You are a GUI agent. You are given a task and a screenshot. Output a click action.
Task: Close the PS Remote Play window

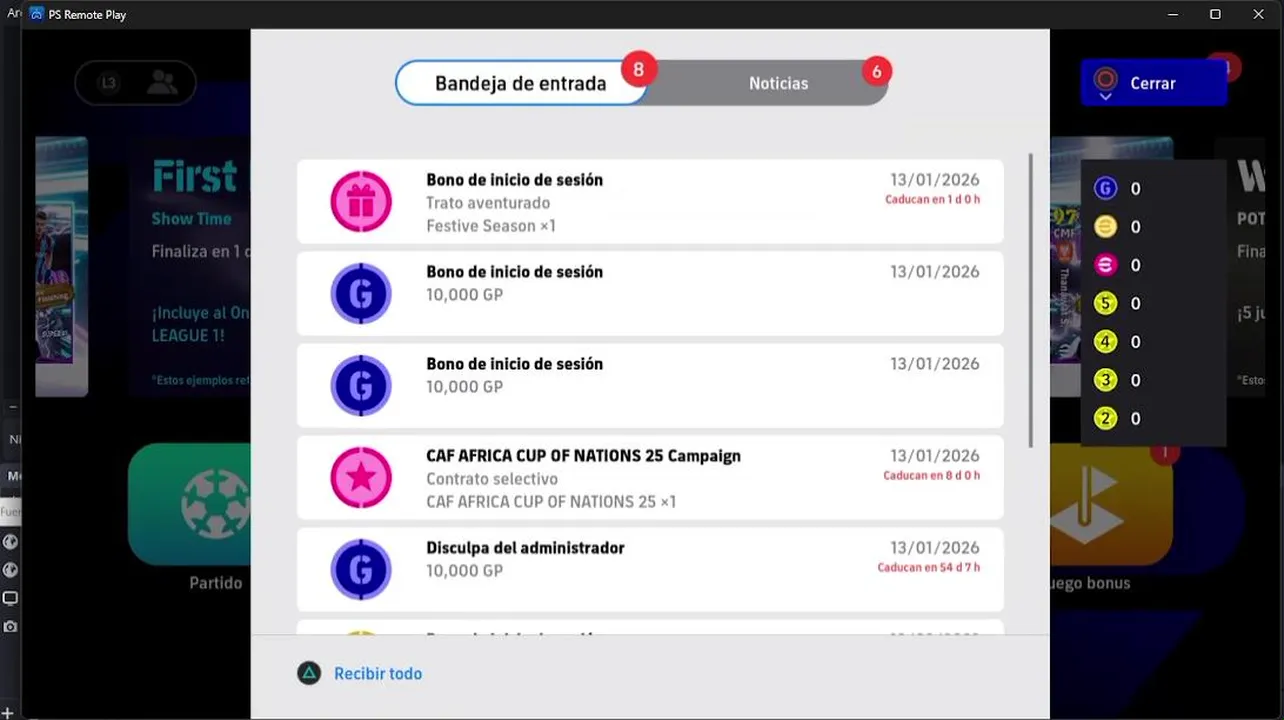point(1259,14)
